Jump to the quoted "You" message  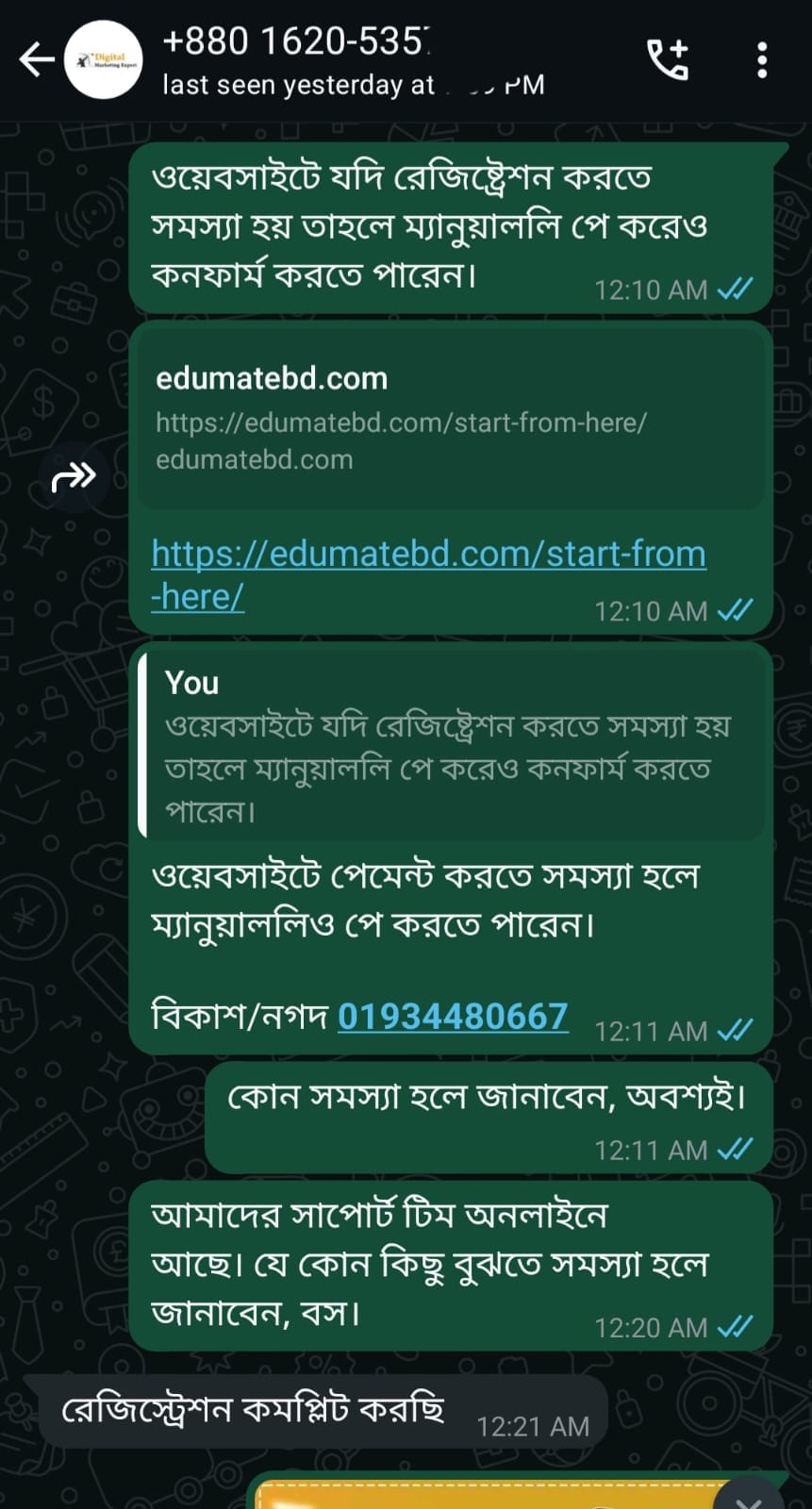click(451, 744)
